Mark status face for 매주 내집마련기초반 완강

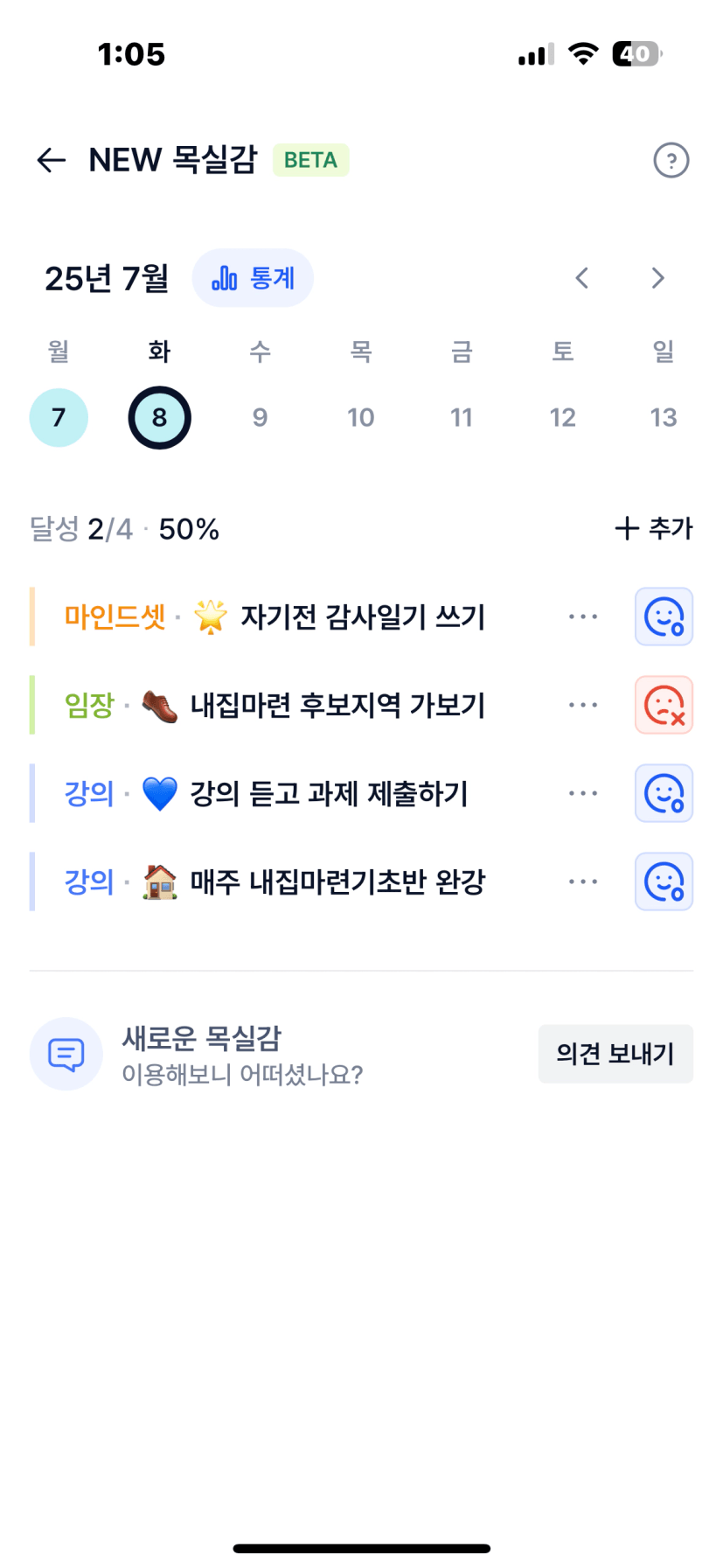coord(664,882)
